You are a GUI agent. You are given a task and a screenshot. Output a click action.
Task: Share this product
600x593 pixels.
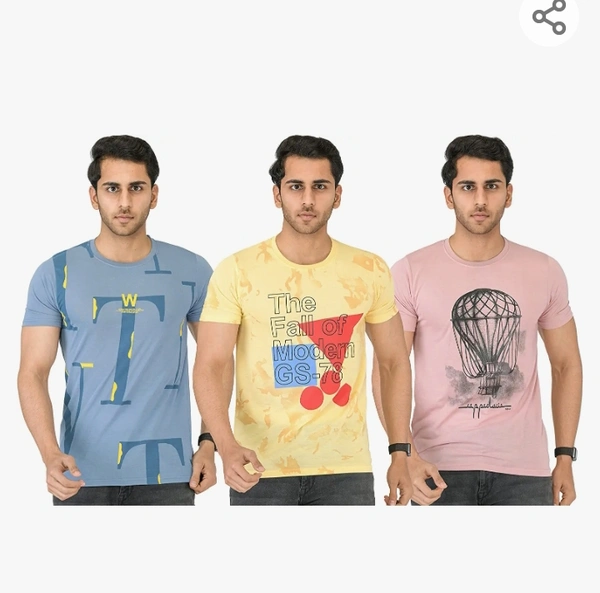549,17
